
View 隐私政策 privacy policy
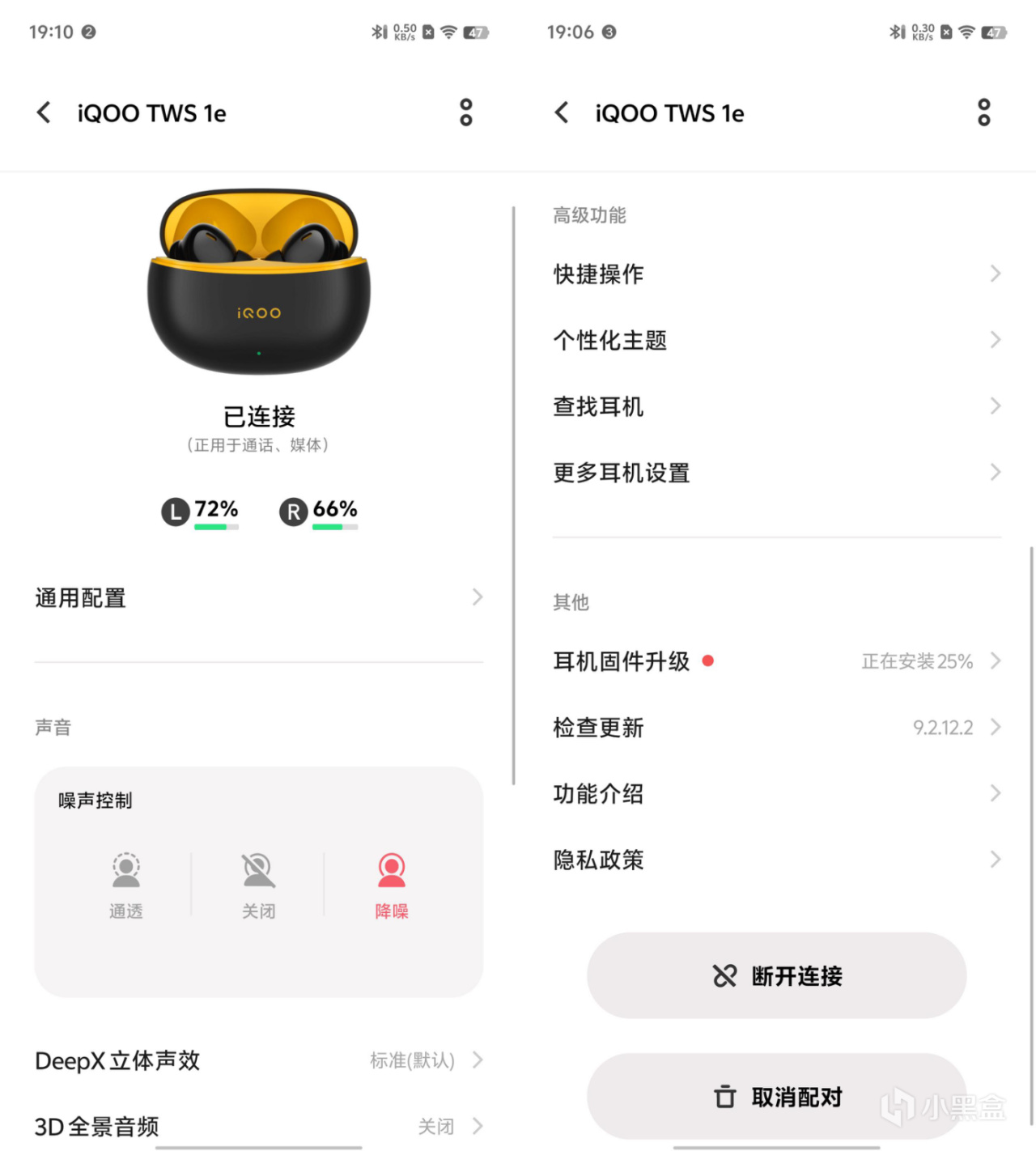pos(776,860)
